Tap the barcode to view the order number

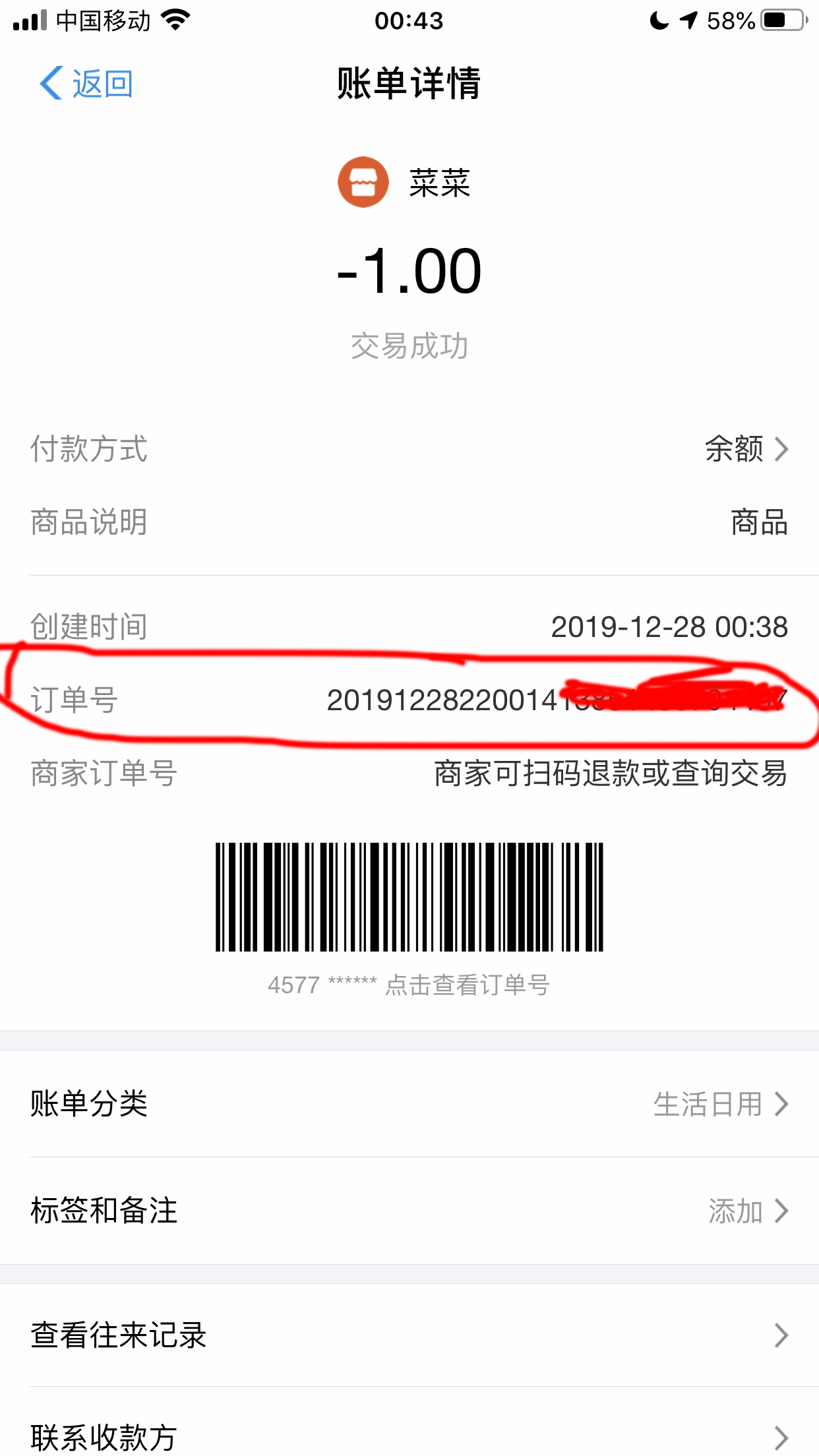coord(409,897)
